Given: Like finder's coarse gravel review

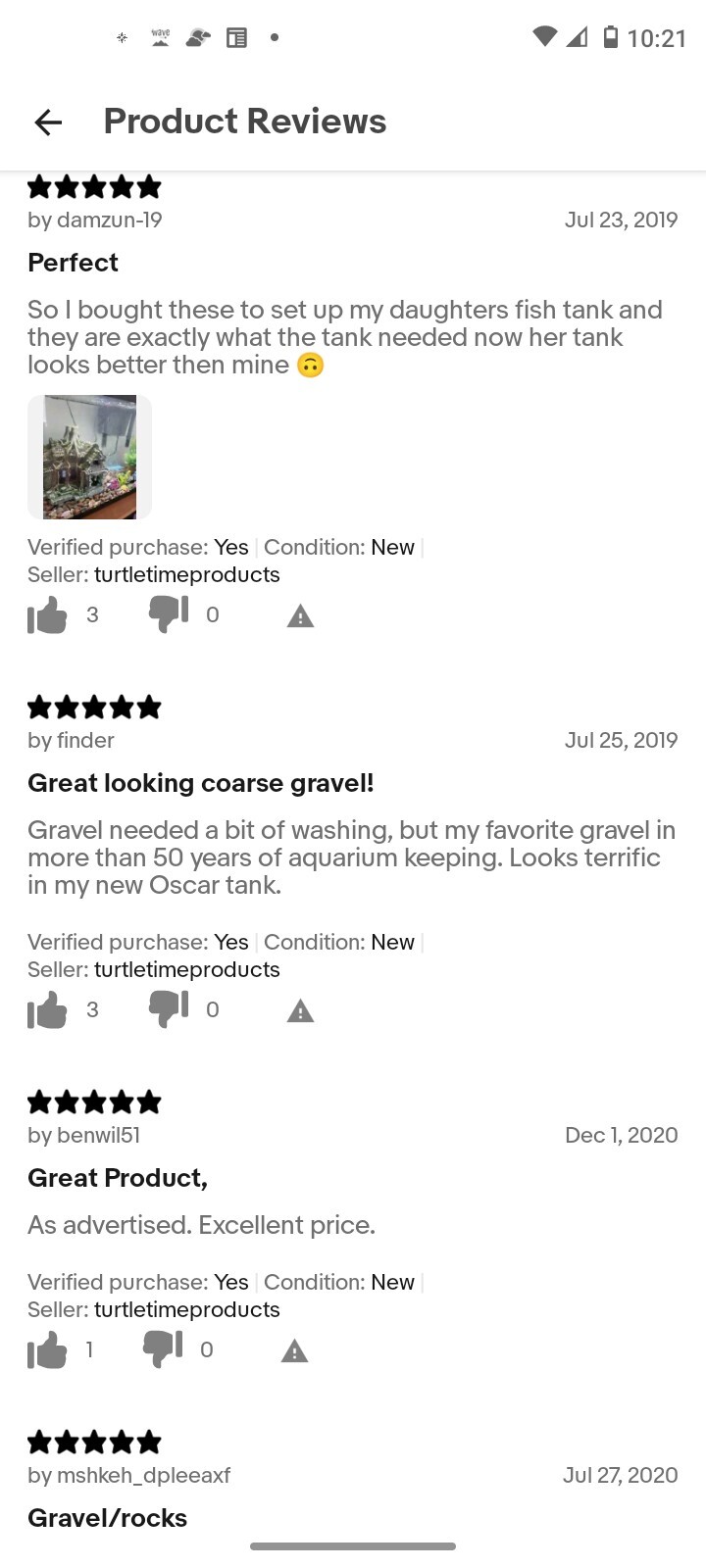Looking at the screenshot, I should point(47,1010).
